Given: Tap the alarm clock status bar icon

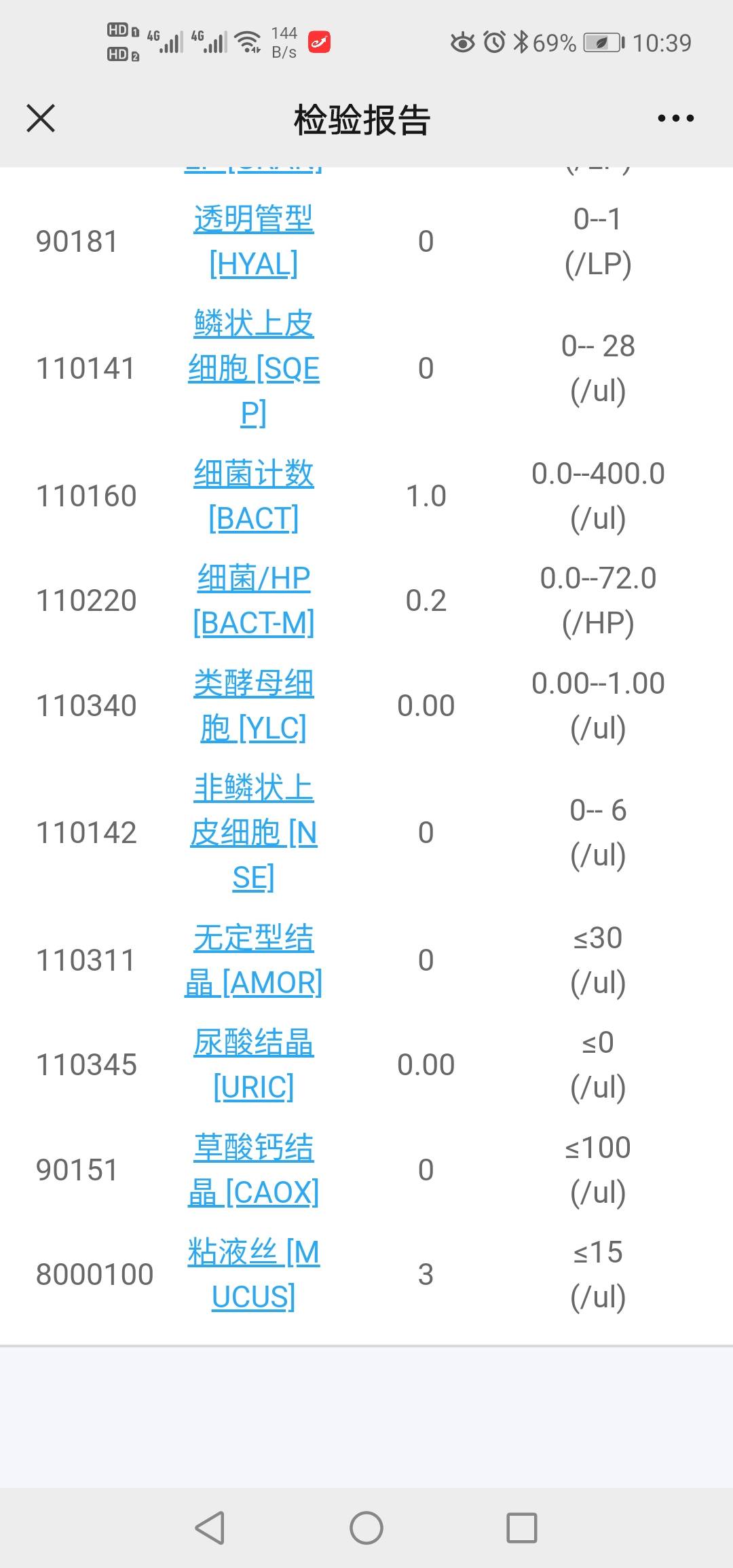Looking at the screenshot, I should [493, 42].
